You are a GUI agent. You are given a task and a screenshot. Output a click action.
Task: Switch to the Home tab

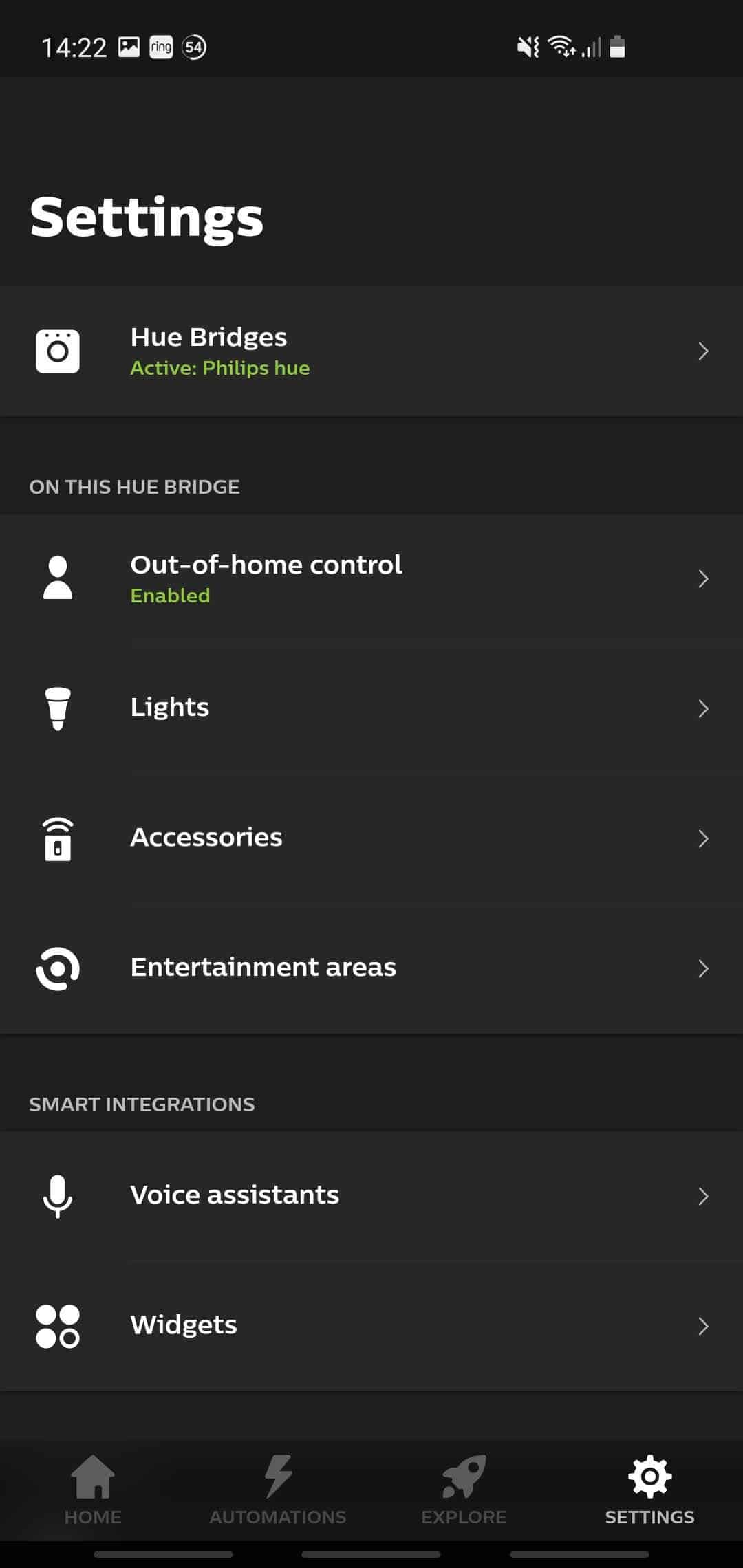pos(93,1489)
